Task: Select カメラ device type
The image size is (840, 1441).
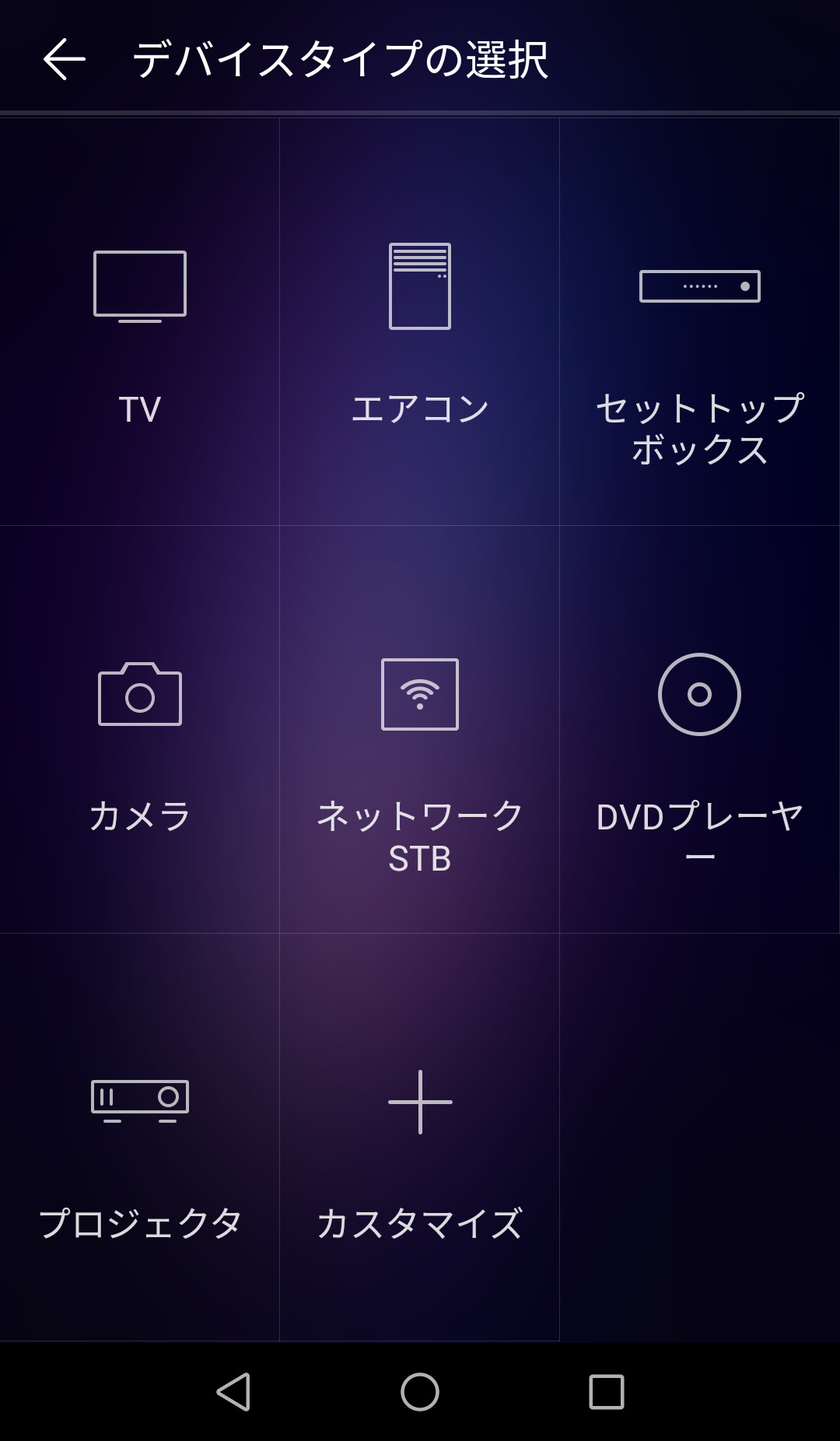Action: [x=140, y=730]
